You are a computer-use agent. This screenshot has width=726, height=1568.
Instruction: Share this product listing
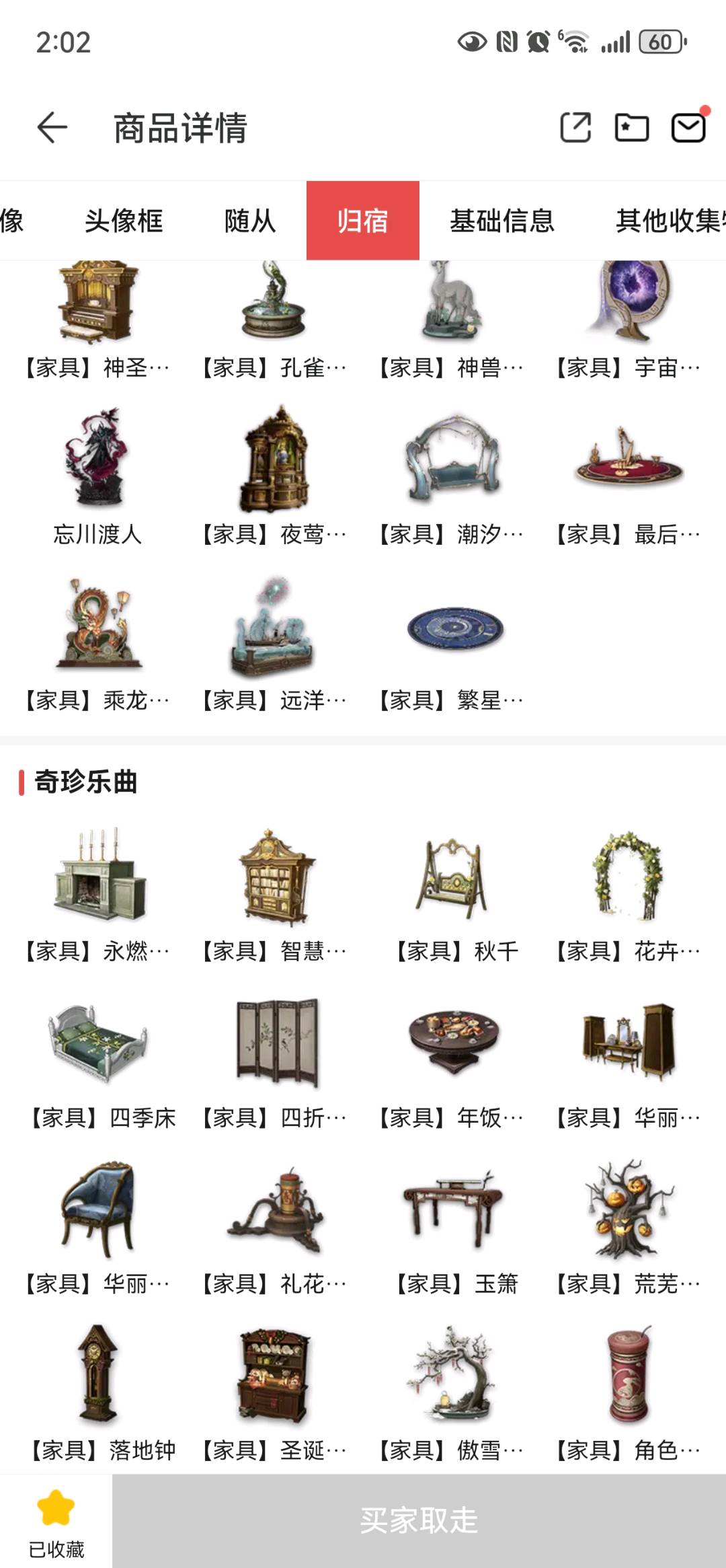click(x=575, y=127)
